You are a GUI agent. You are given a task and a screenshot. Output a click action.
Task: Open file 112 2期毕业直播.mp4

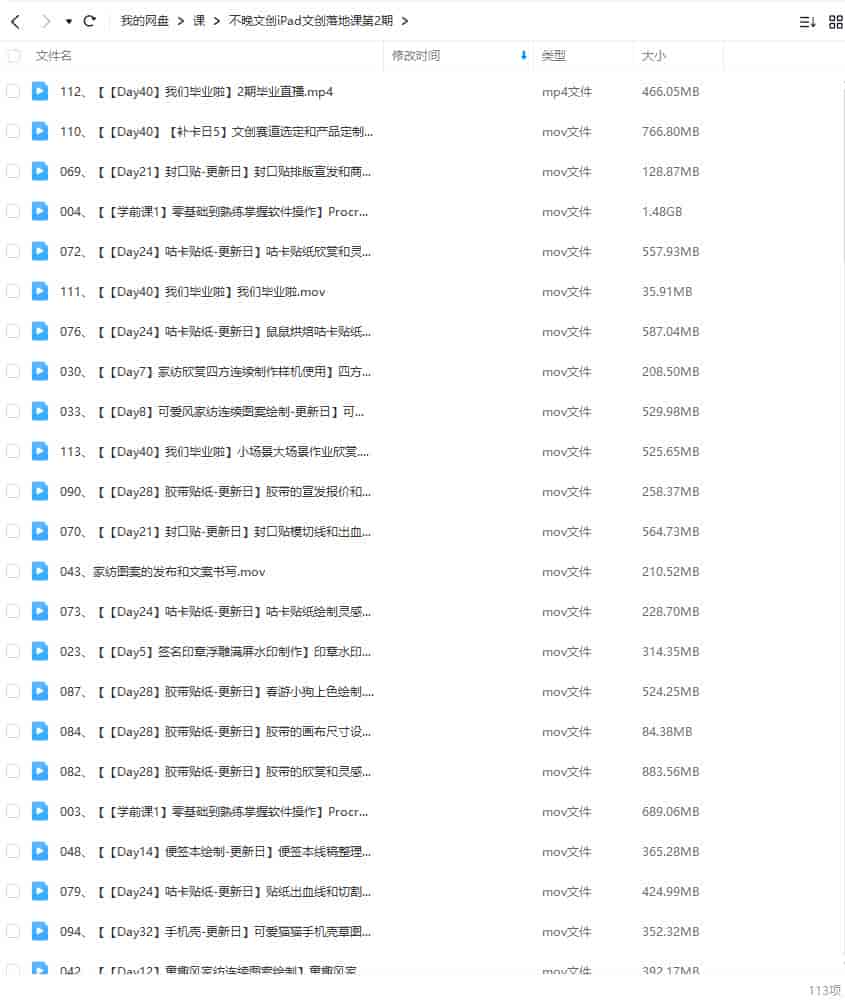(x=215, y=92)
